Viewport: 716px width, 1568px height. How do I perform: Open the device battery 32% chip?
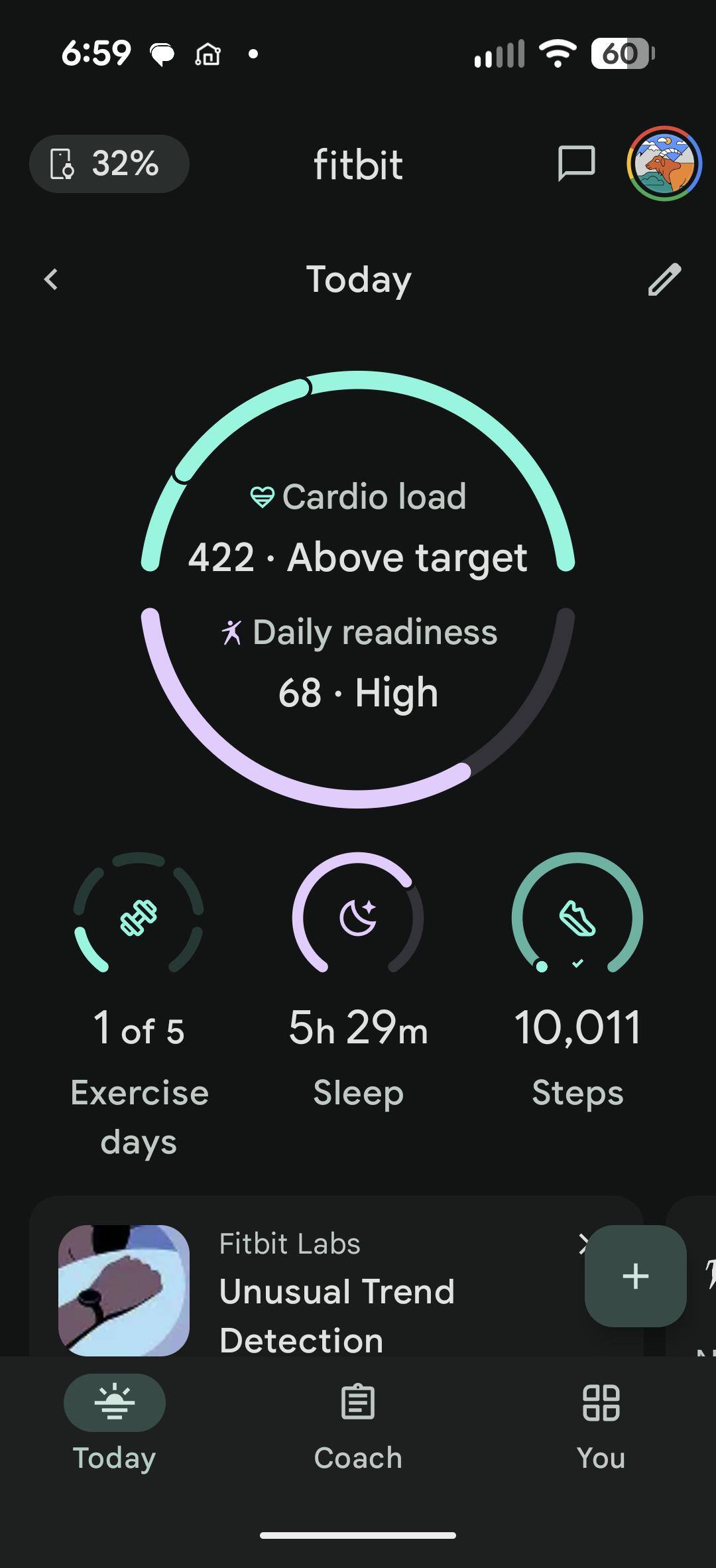tap(109, 164)
